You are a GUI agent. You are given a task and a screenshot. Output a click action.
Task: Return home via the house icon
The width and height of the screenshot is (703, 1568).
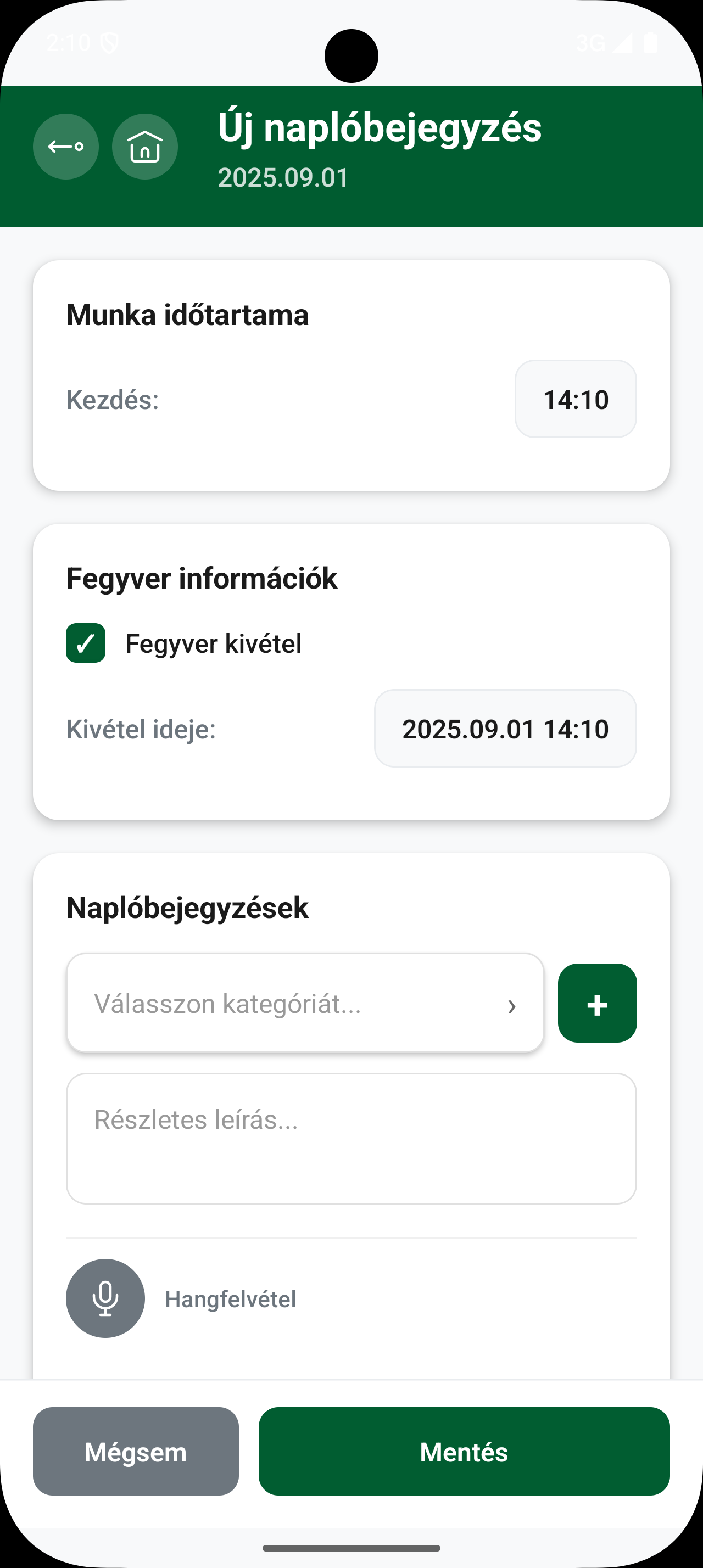144,147
